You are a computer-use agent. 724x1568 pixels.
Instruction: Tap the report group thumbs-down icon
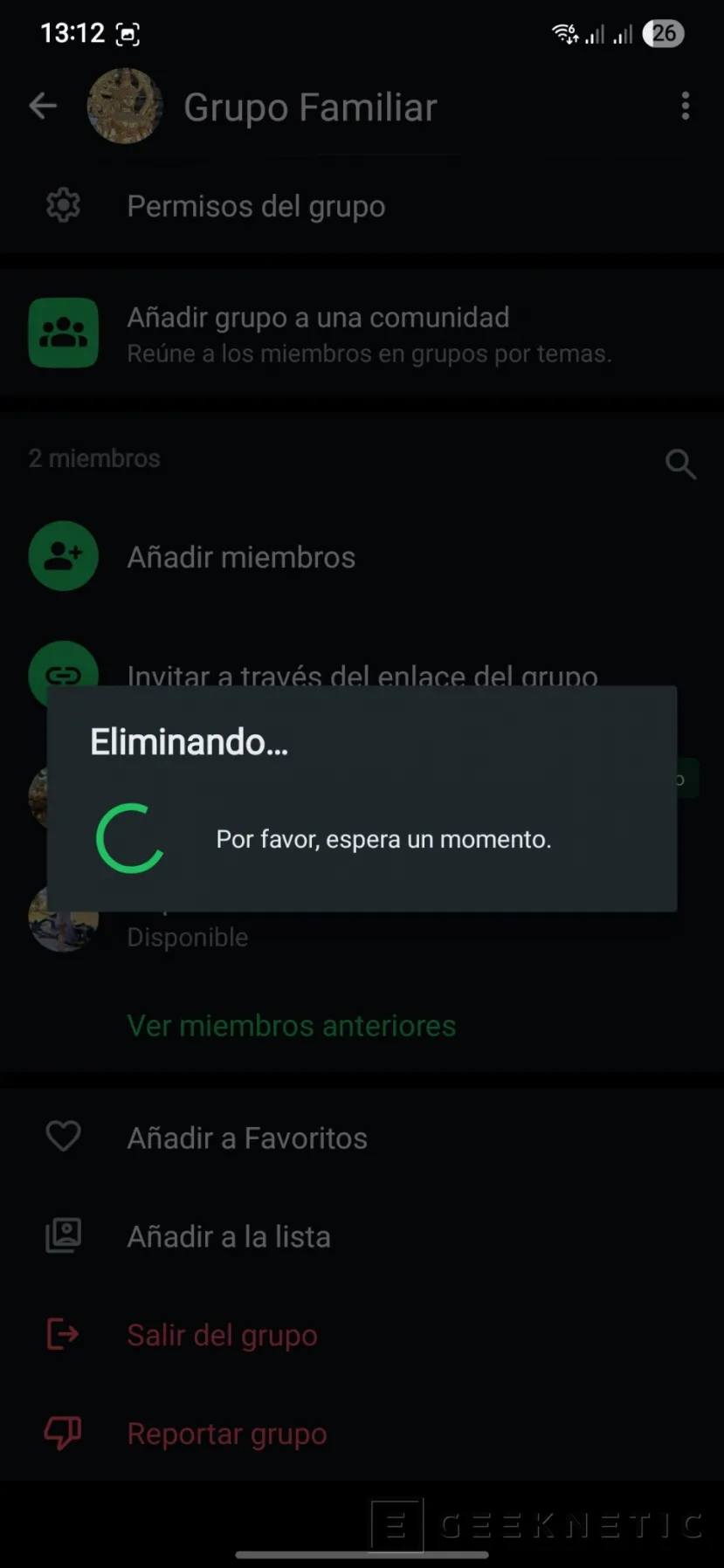point(62,1433)
